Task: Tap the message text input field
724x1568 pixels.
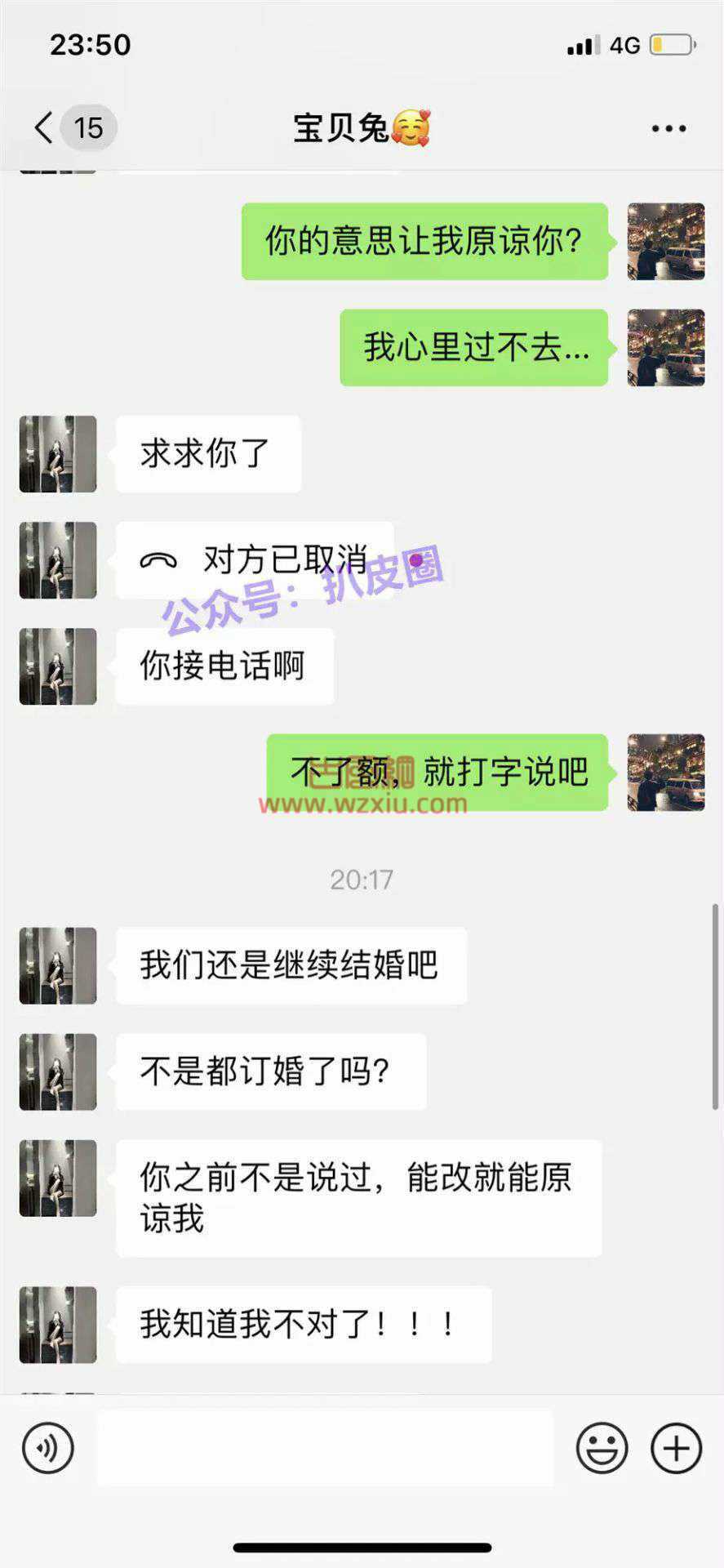Action: point(325,1448)
